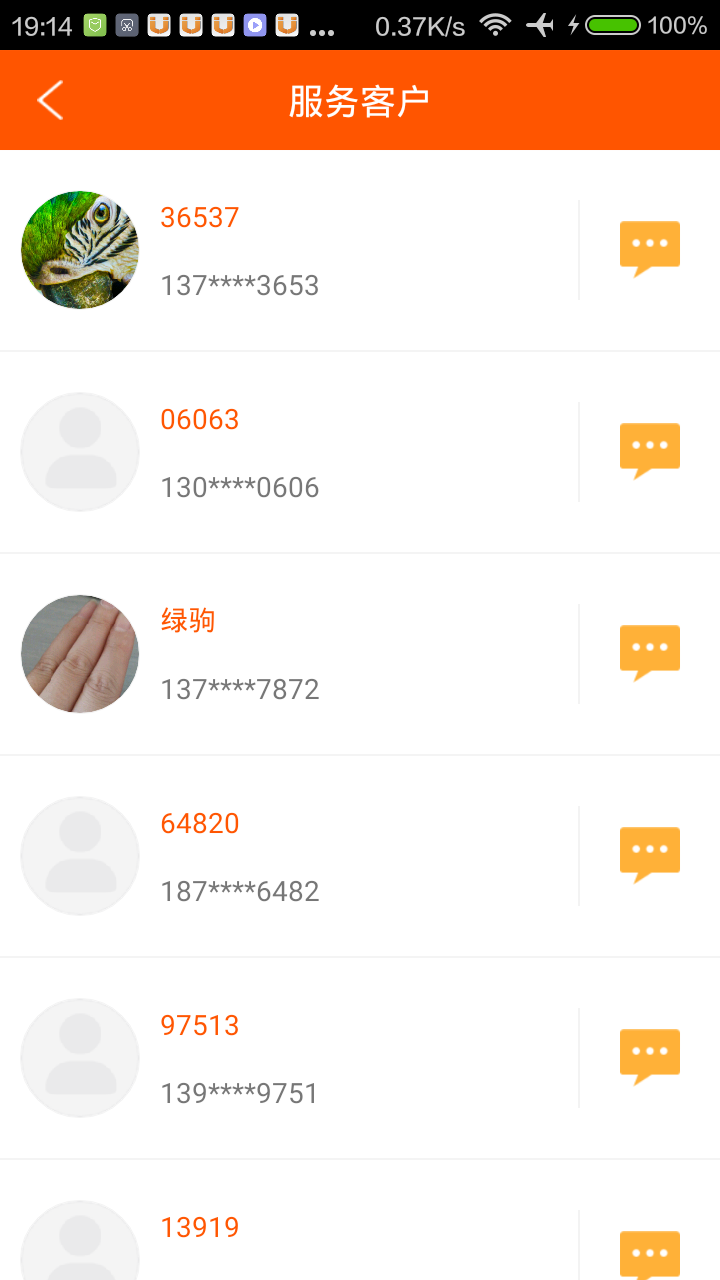Open customer 06063's row
Image resolution: width=720 pixels, height=1280 pixels.
[300, 452]
